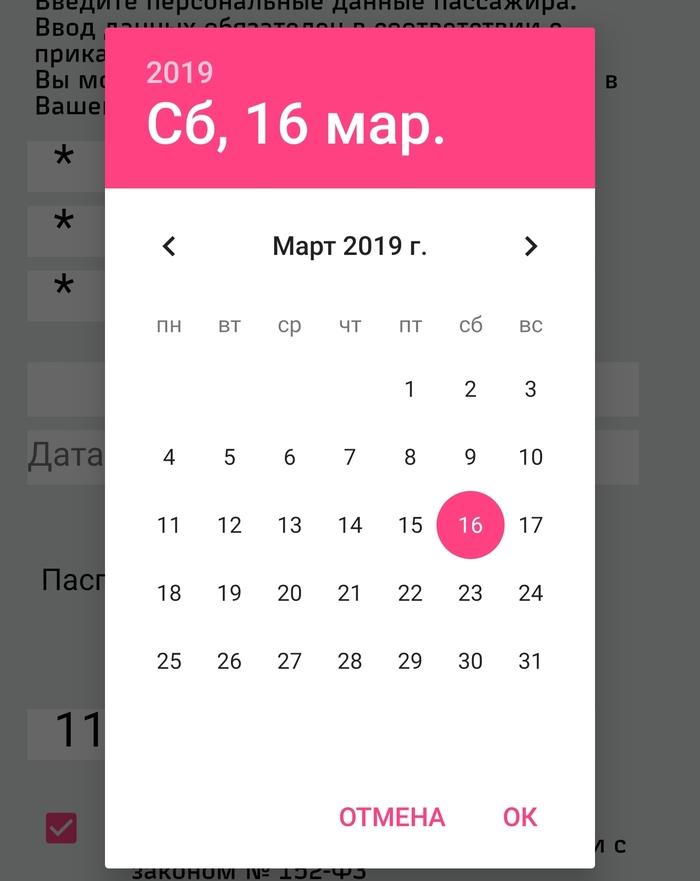Image resolution: width=700 pixels, height=881 pixels.
Task: Pick March 5 as the date
Action: pyautogui.click(x=229, y=458)
